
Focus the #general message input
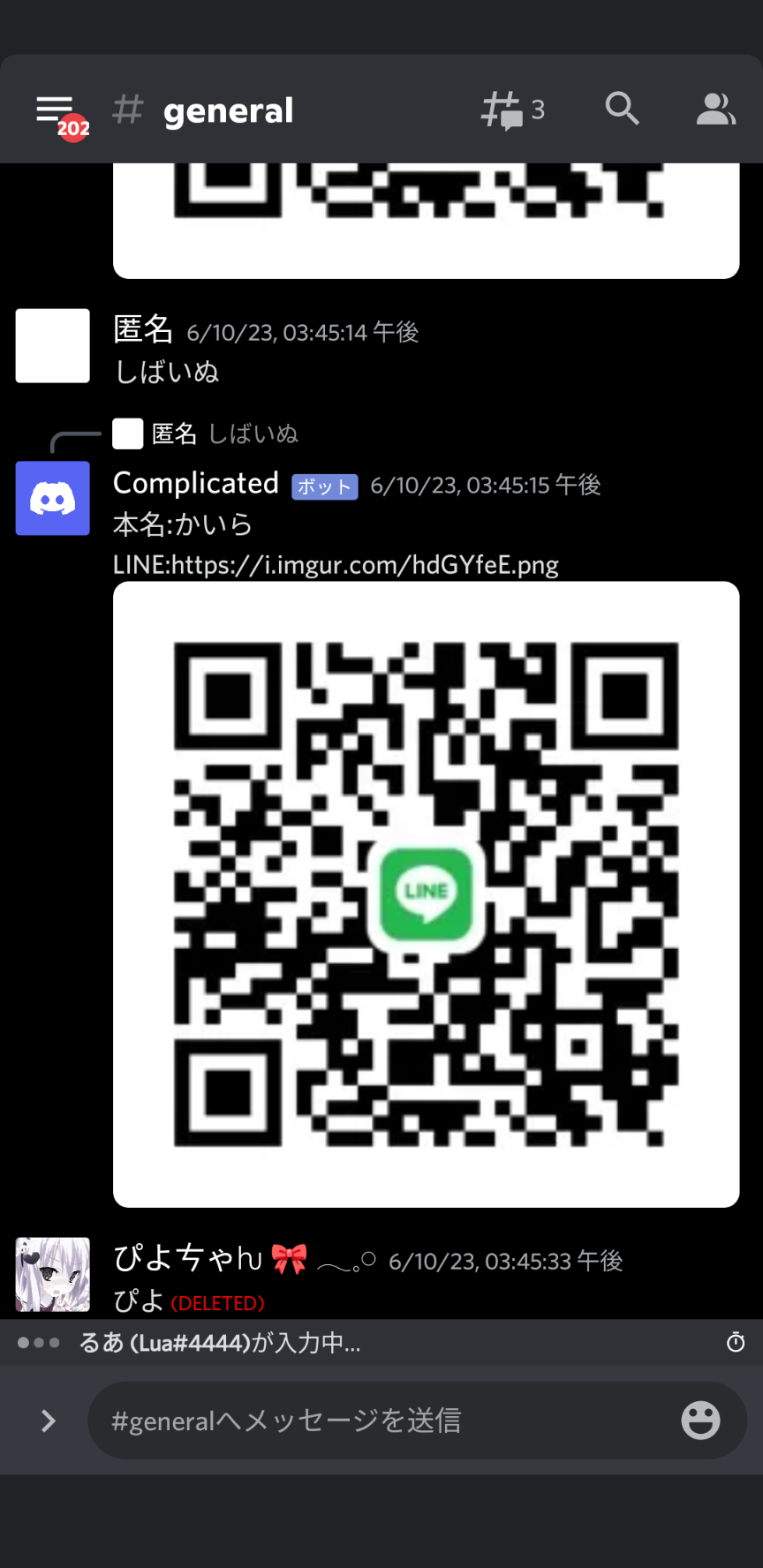380,1421
